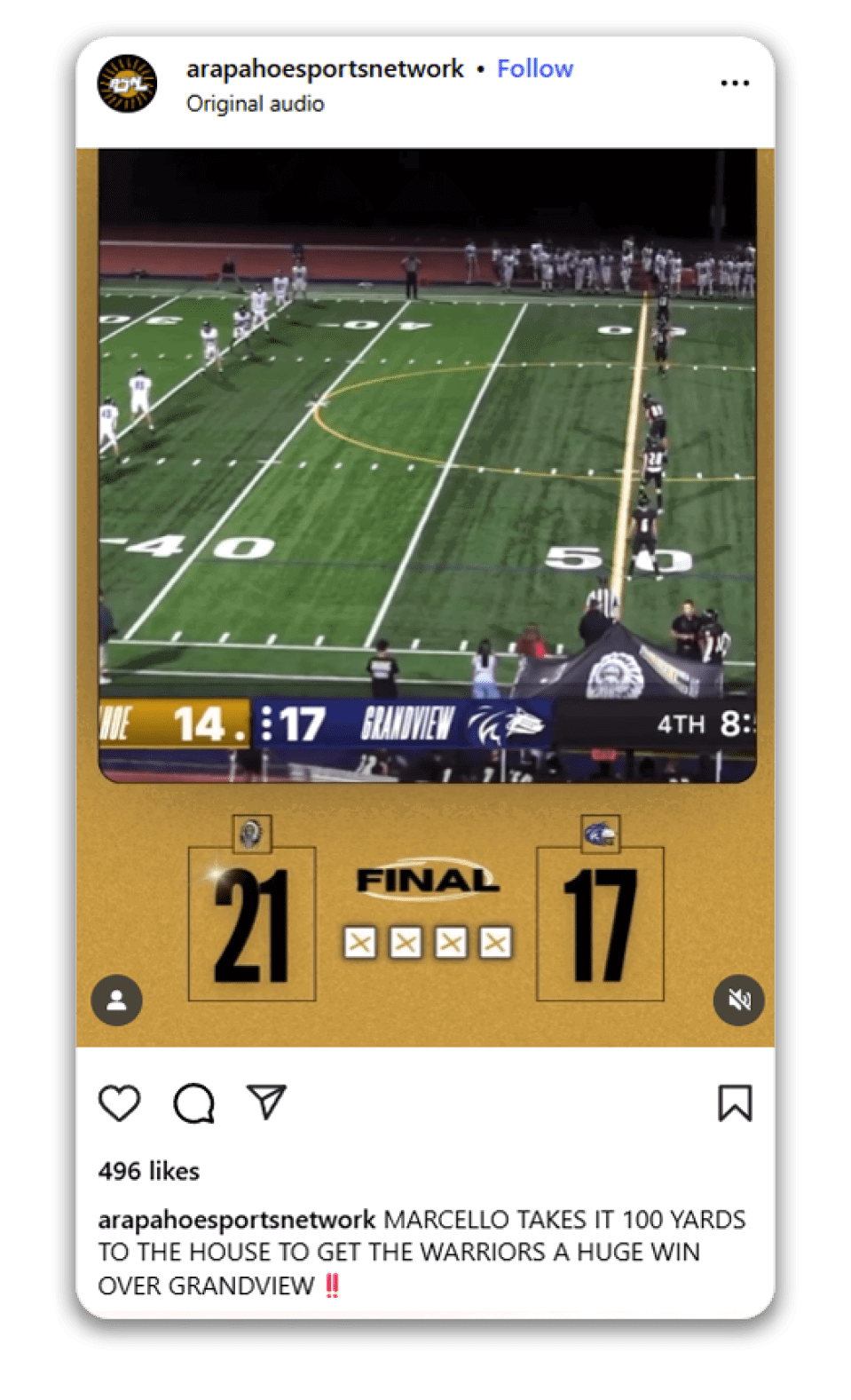The height and width of the screenshot is (1400, 851).
Task: Like the Arapahoe vs Grandview post
Action: (x=120, y=1103)
